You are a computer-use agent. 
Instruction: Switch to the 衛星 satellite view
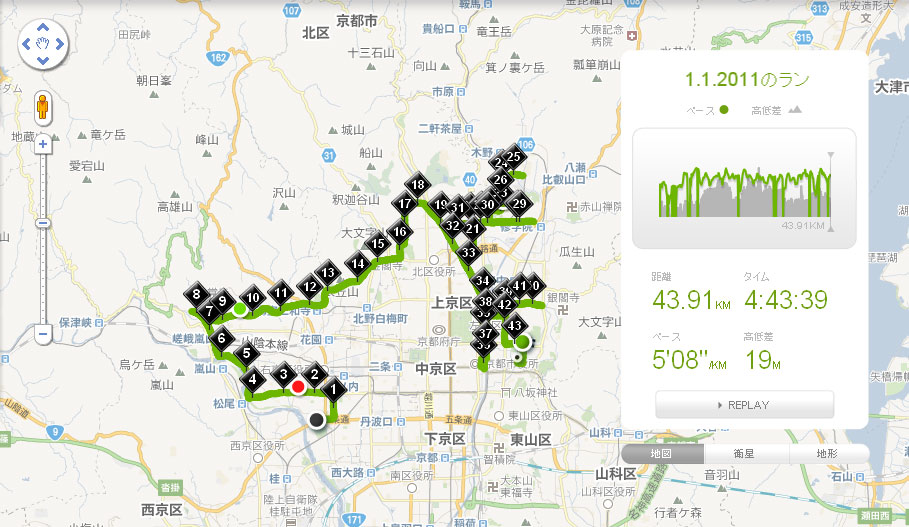click(744, 454)
